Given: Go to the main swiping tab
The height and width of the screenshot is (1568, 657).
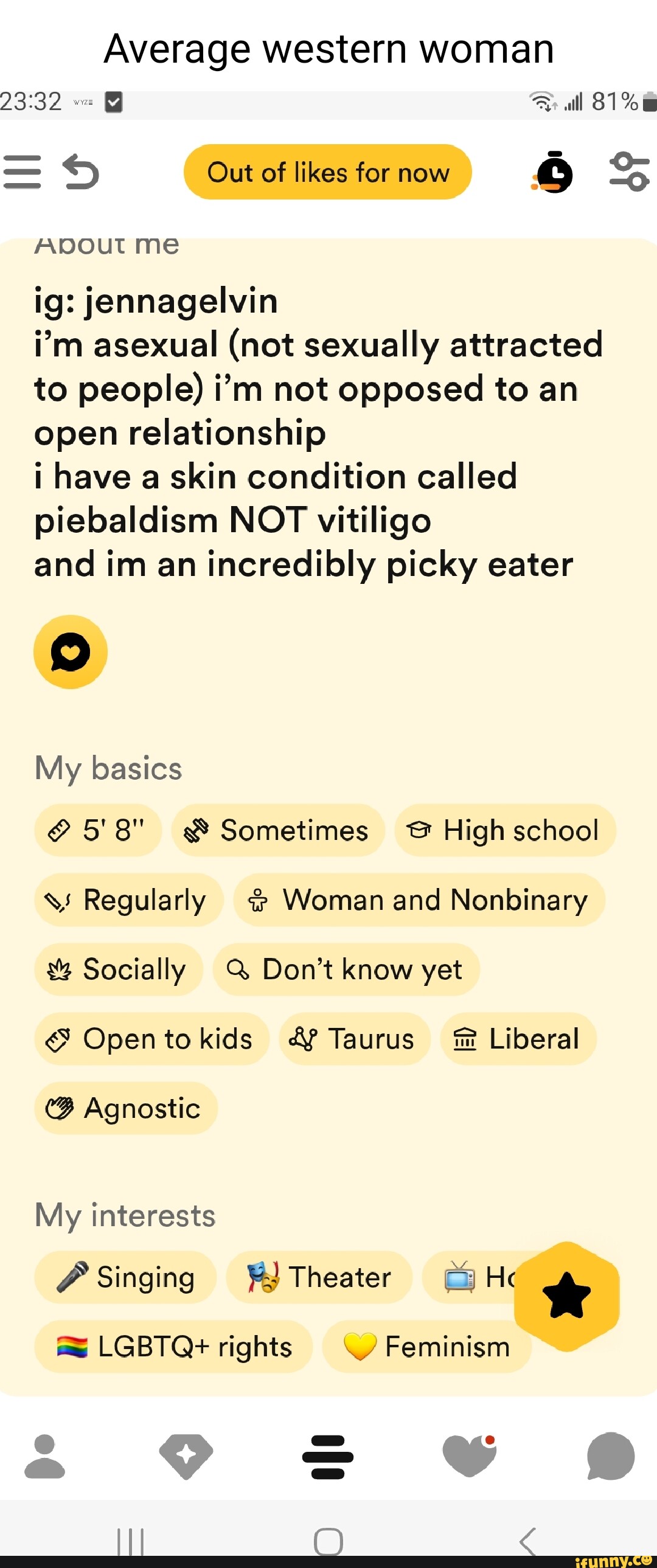Looking at the screenshot, I should [327, 1456].
